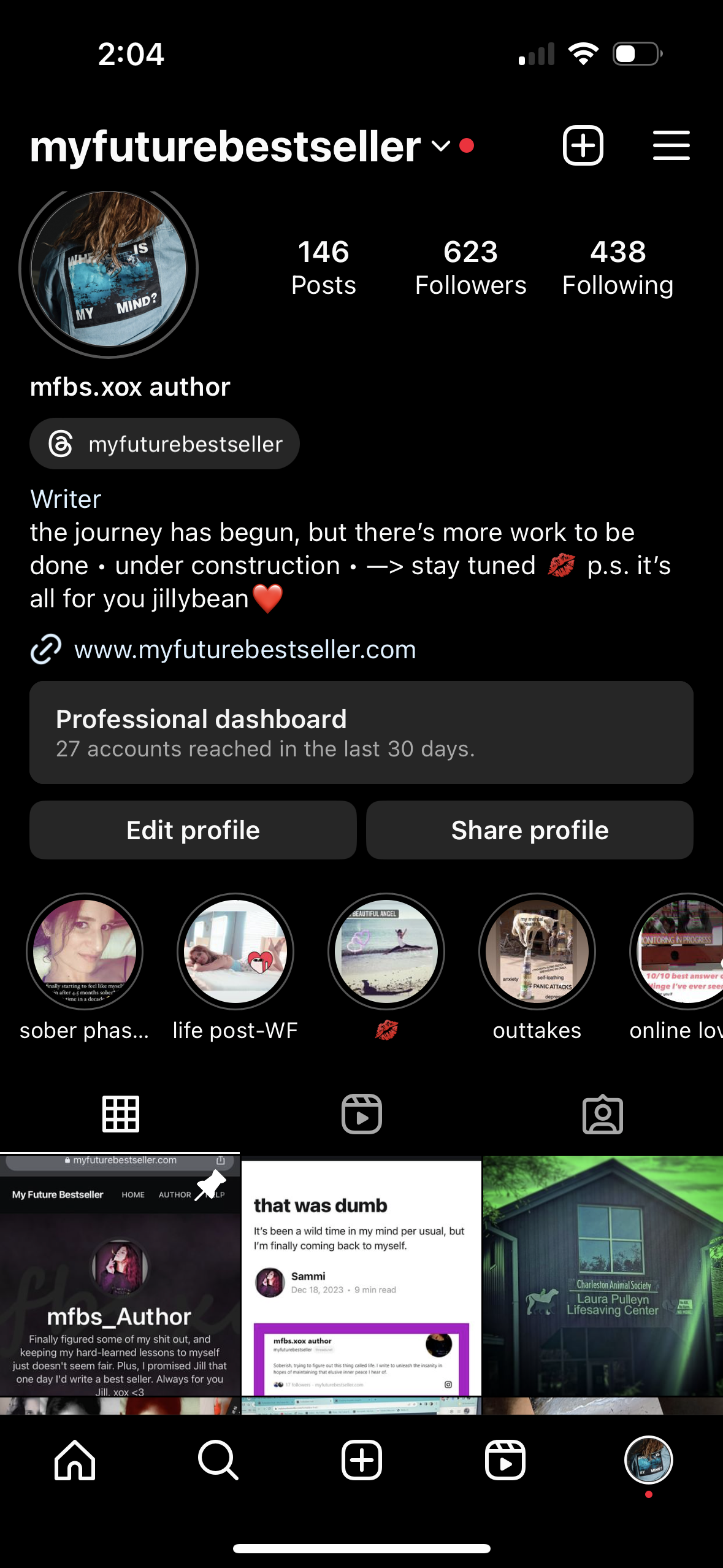Open the Search tab in bottom bar
Viewport: 723px width, 1568px height.
coord(218,1460)
